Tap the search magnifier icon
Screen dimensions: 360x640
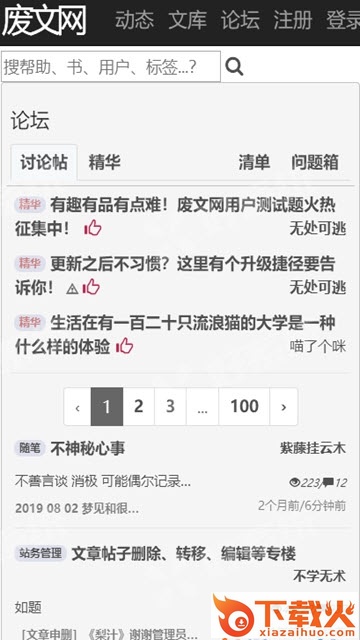[x=234, y=67]
